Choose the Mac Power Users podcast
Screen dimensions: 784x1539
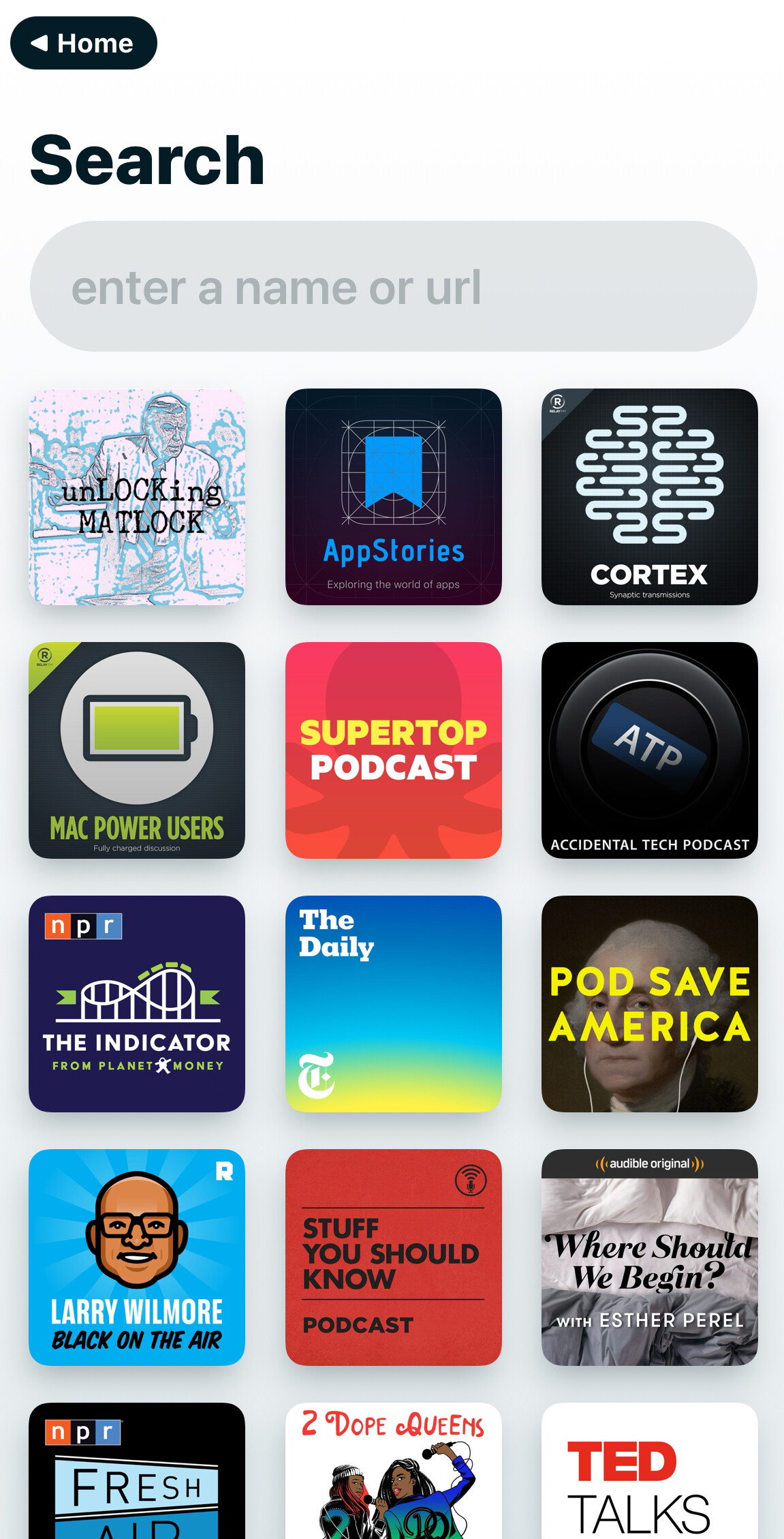137,750
